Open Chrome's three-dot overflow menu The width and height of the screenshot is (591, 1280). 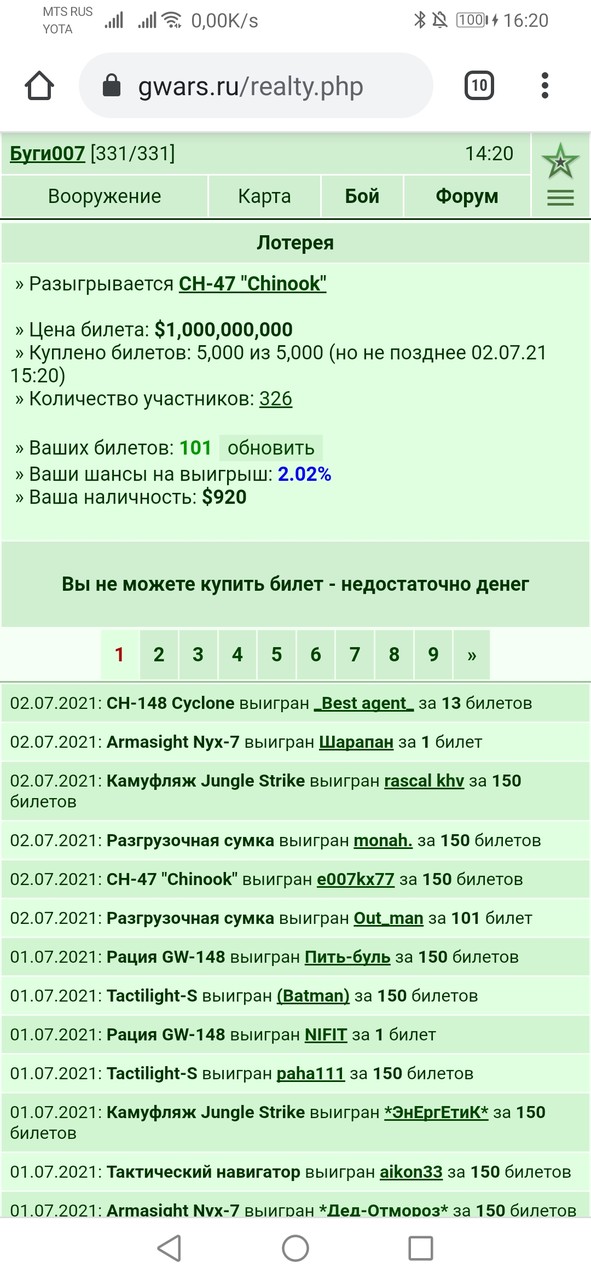click(x=545, y=86)
